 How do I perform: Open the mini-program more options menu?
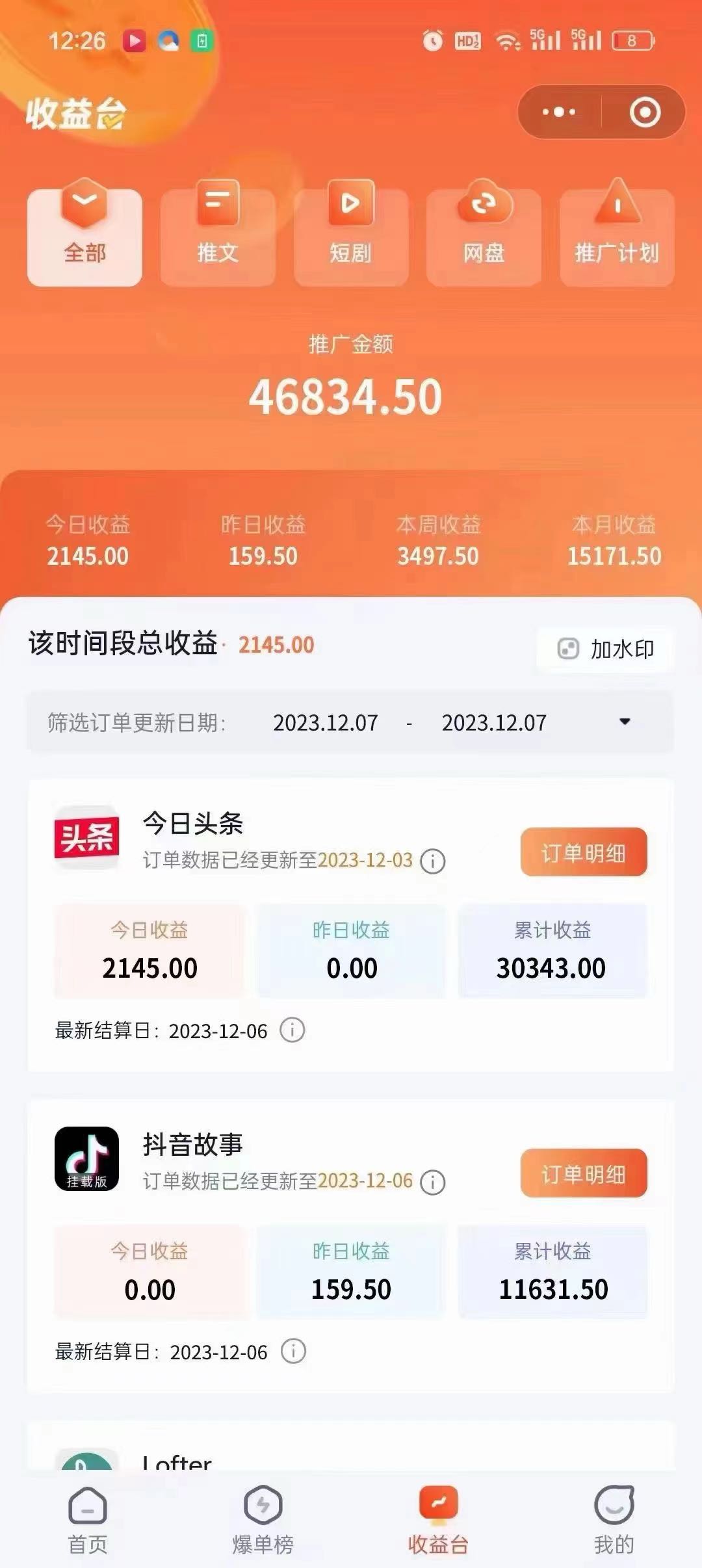pyautogui.click(x=559, y=112)
